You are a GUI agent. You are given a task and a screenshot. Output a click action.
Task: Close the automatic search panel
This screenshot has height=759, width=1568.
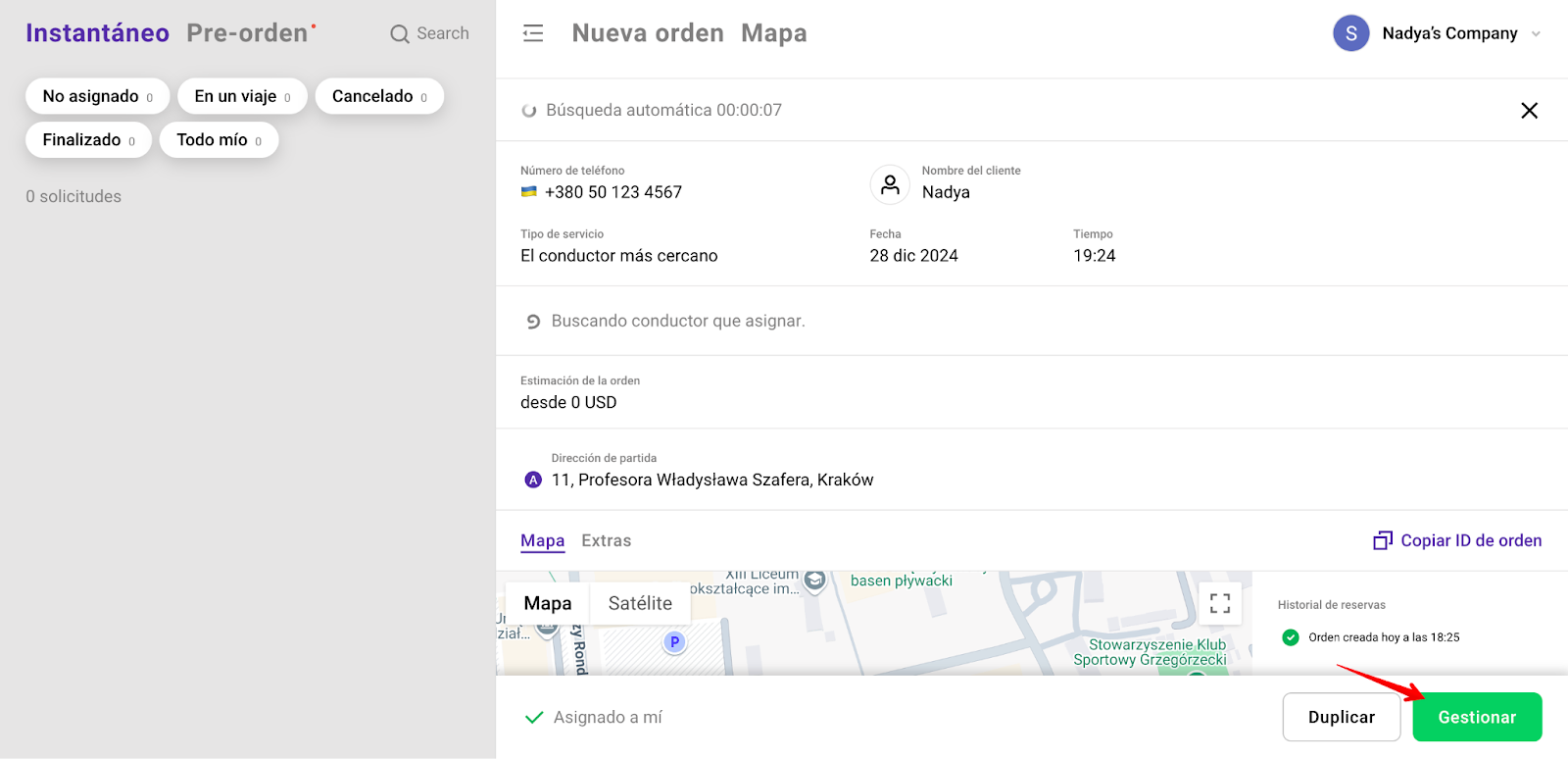(1529, 111)
